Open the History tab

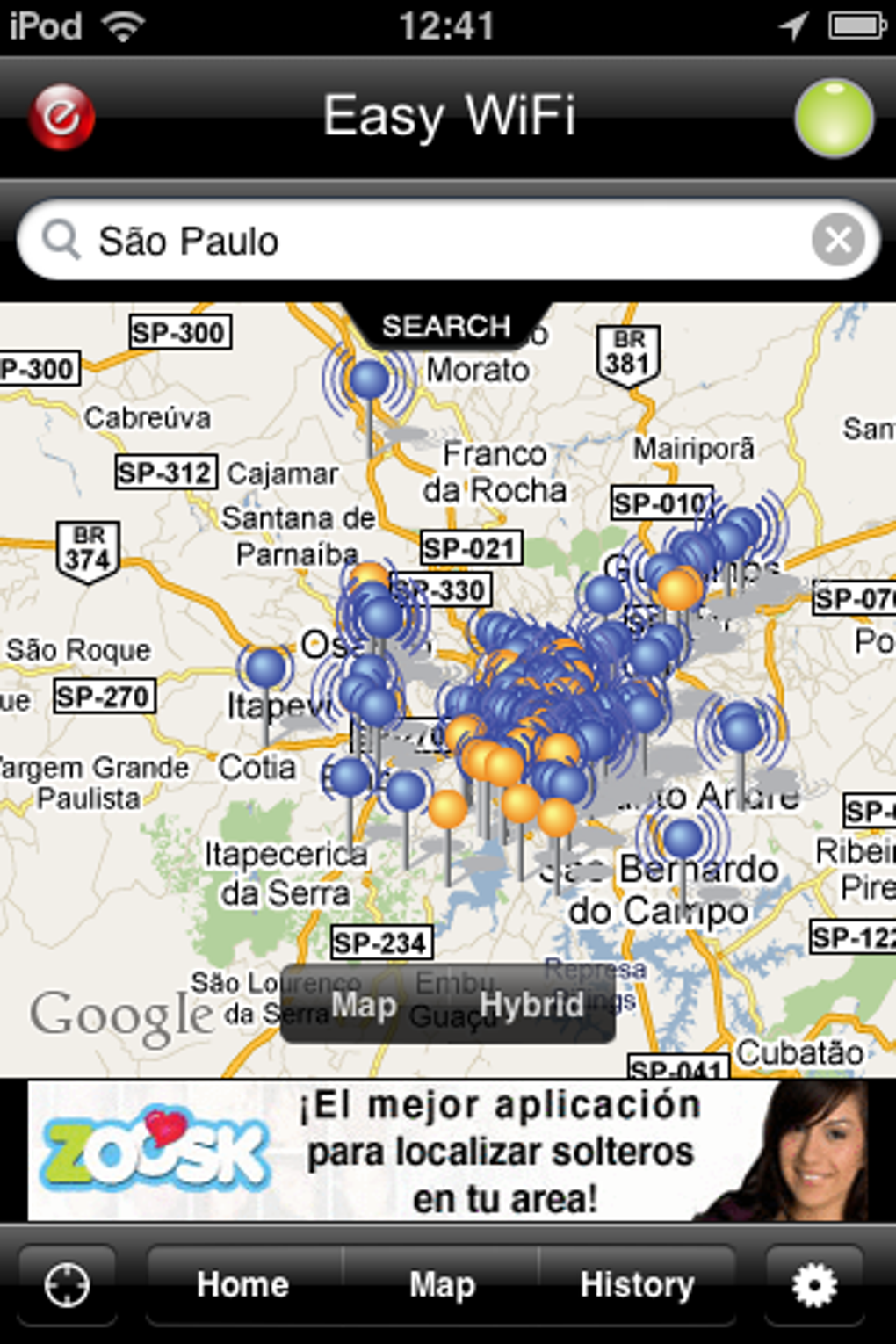(637, 1284)
